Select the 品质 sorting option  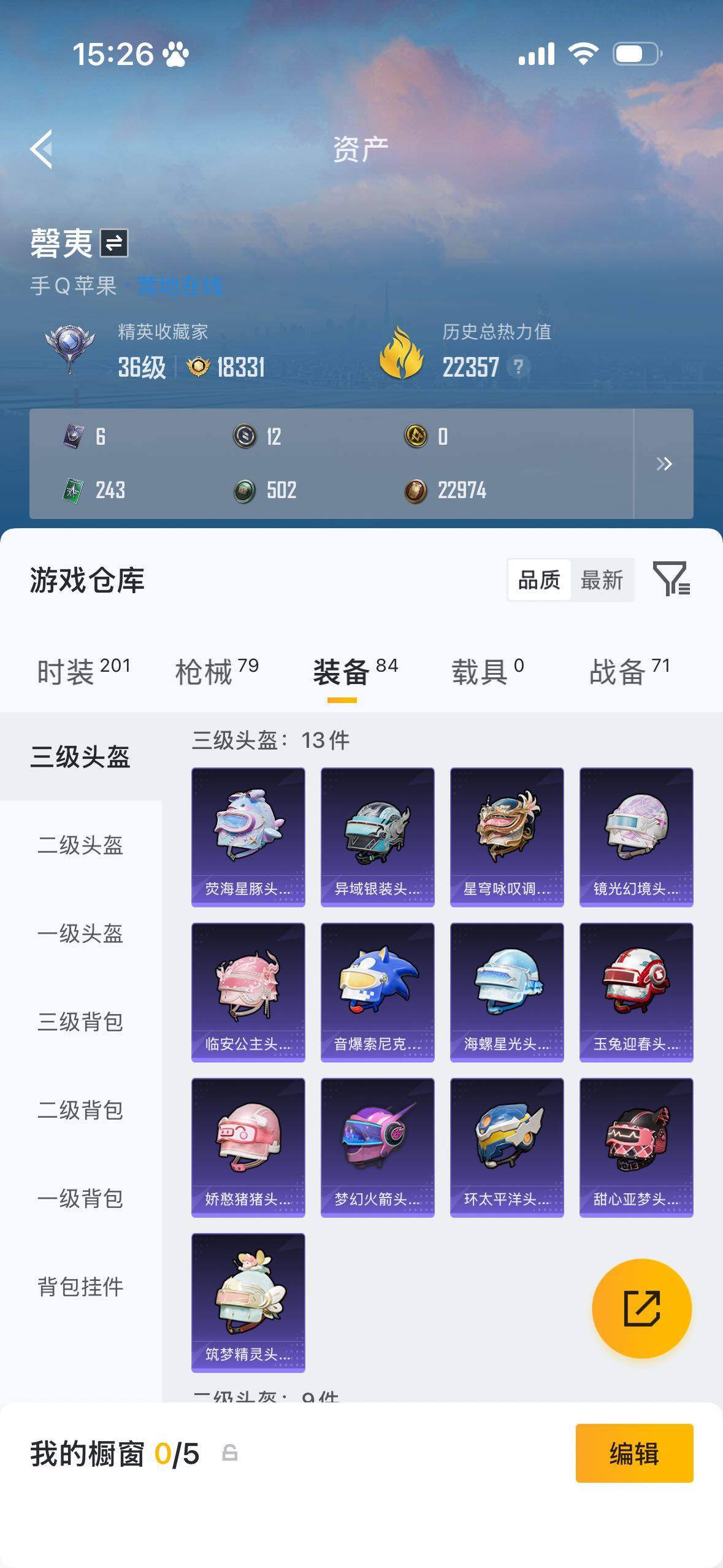click(x=538, y=579)
